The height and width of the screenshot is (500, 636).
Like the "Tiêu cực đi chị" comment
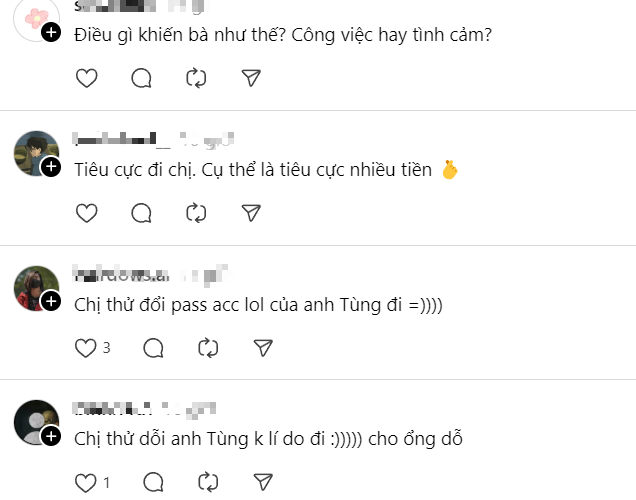pyautogui.click(x=87, y=212)
